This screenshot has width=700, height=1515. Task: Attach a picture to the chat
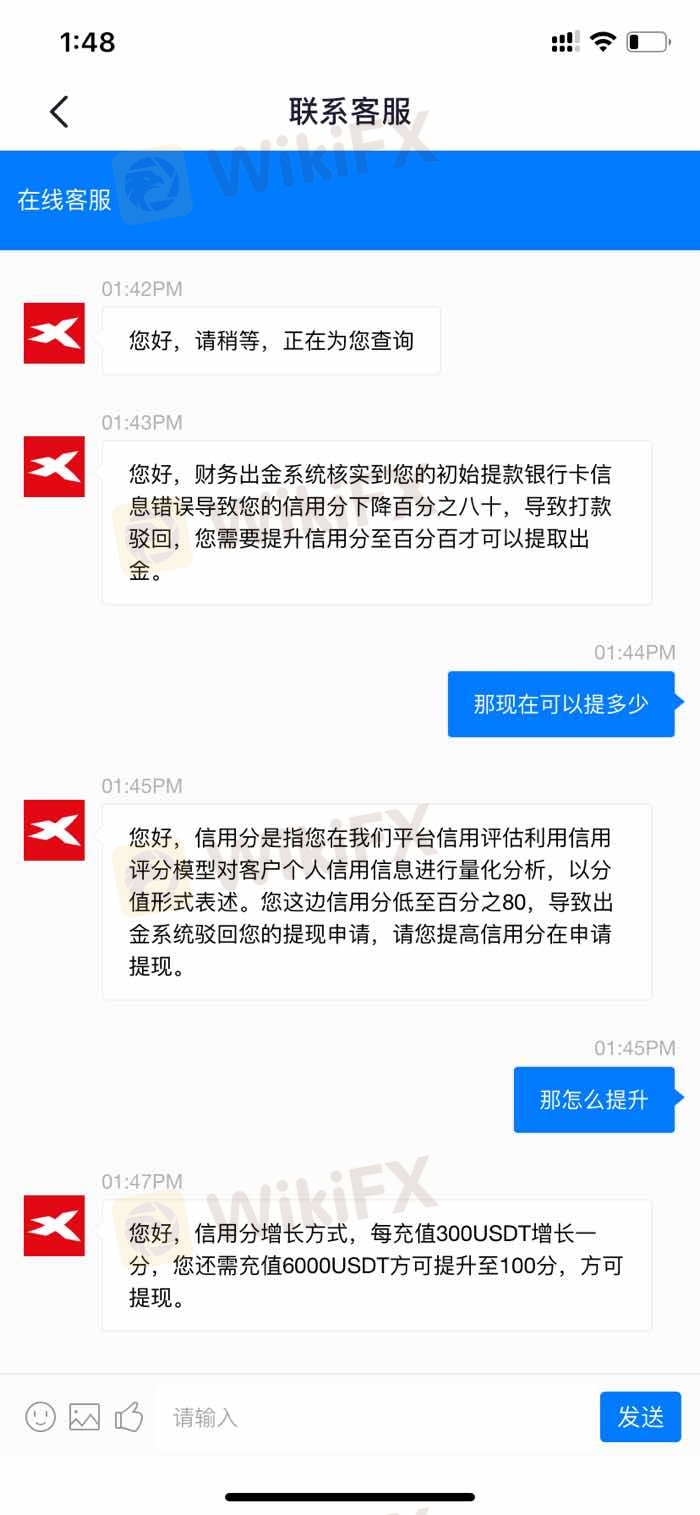pos(84,1416)
